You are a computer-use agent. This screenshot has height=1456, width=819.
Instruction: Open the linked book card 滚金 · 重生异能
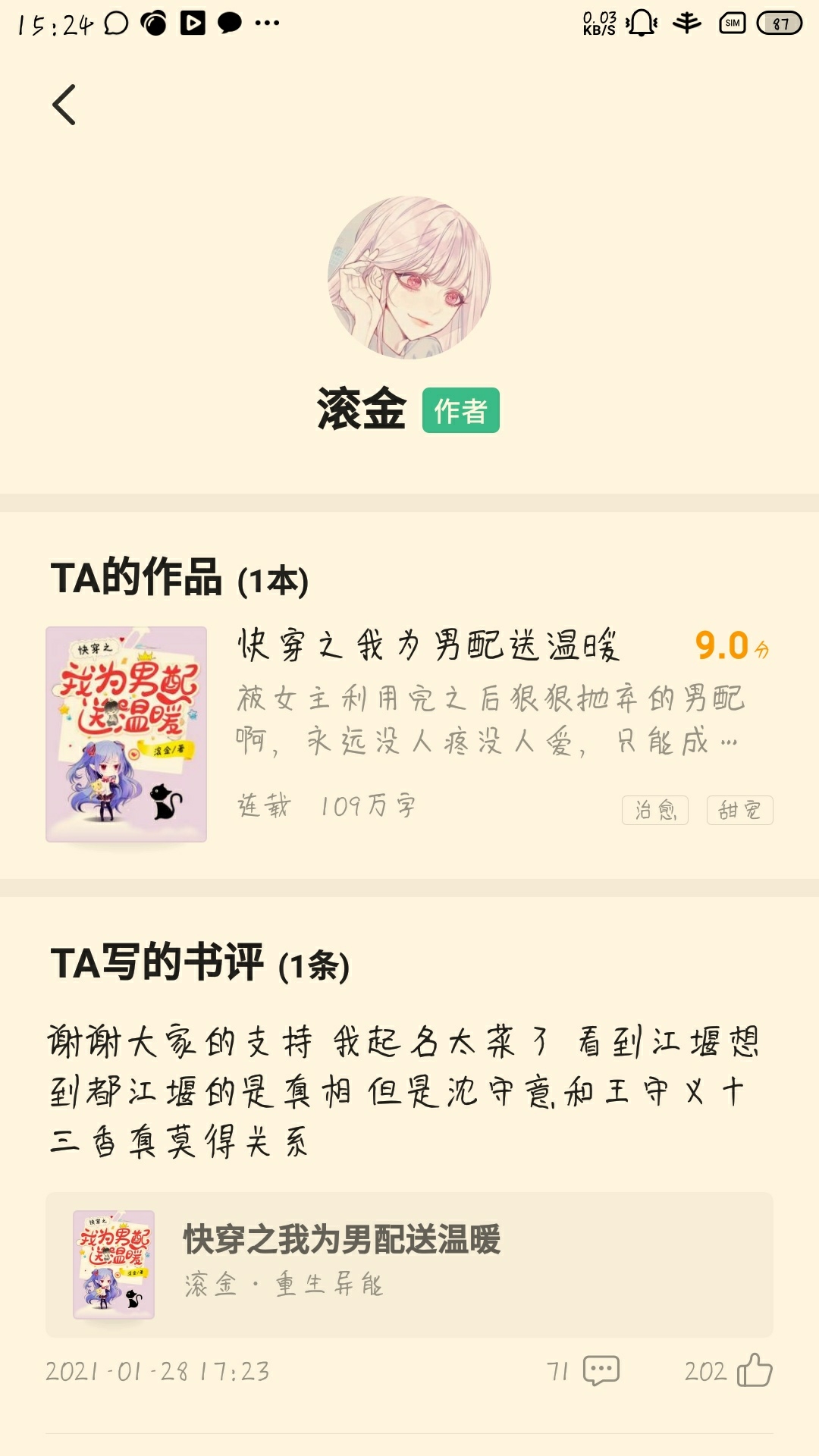point(409,1264)
